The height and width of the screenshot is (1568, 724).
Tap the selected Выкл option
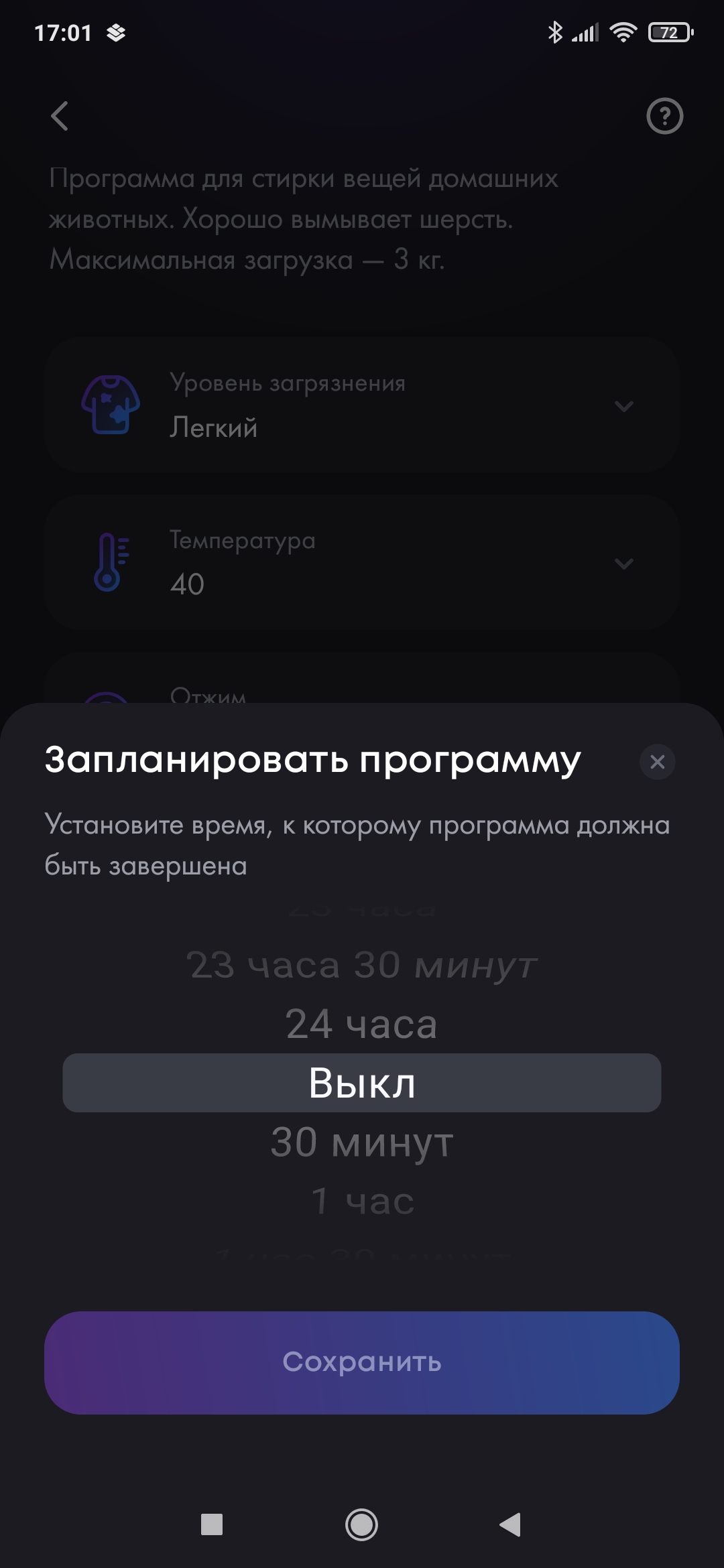tap(362, 1084)
